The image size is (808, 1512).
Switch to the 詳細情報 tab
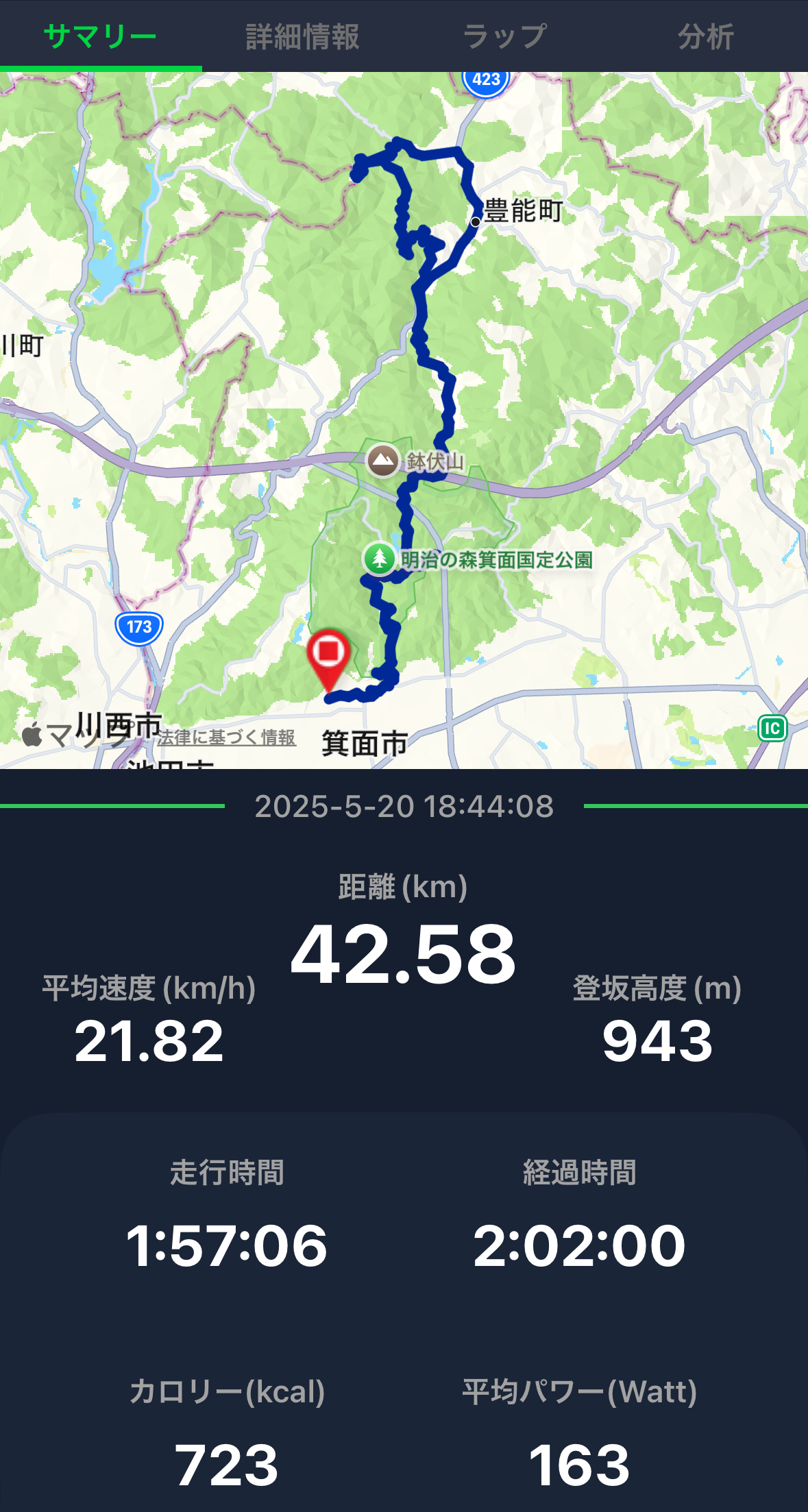[x=302, y=36]
